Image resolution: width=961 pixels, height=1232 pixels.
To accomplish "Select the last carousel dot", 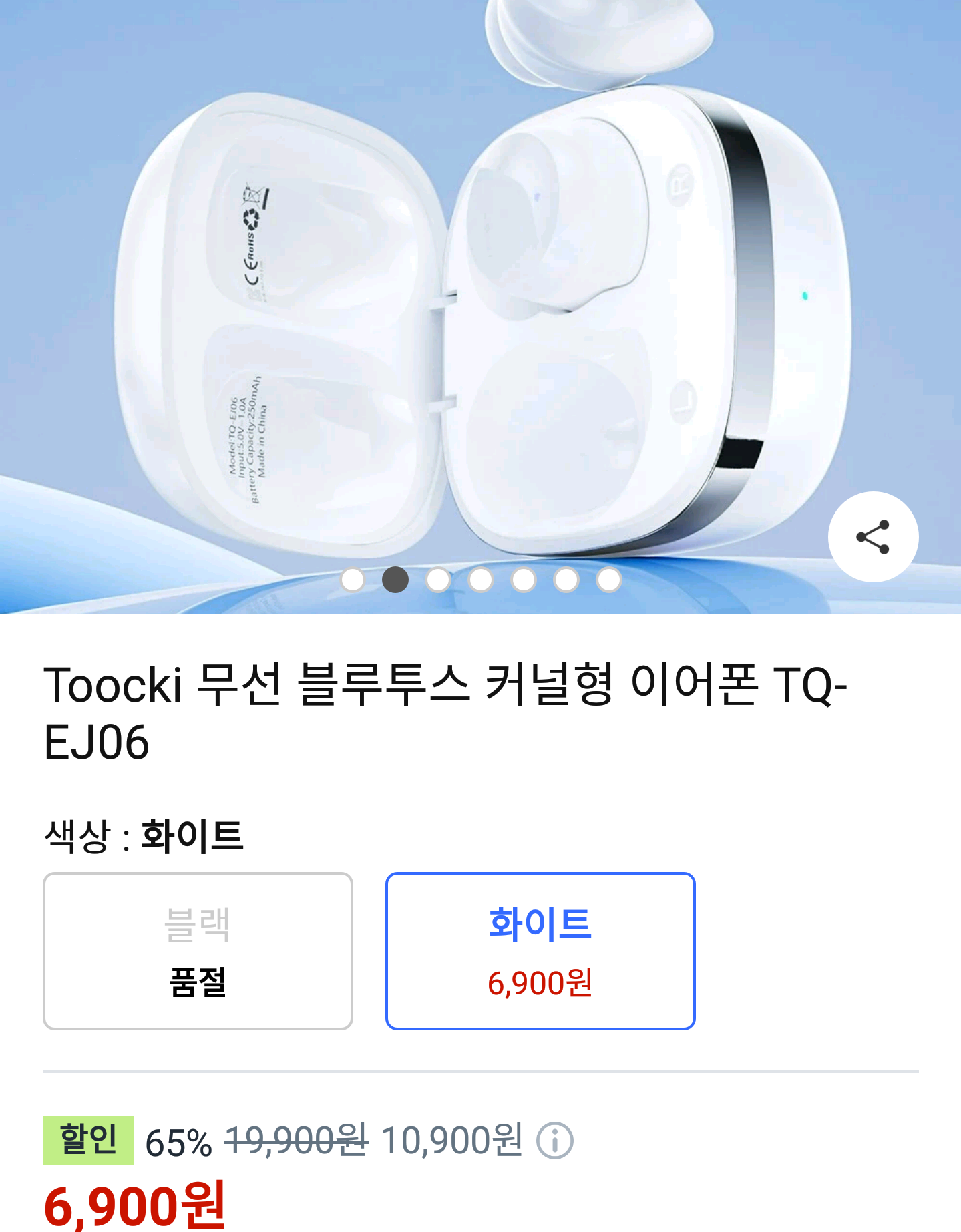I will (607, 581).
